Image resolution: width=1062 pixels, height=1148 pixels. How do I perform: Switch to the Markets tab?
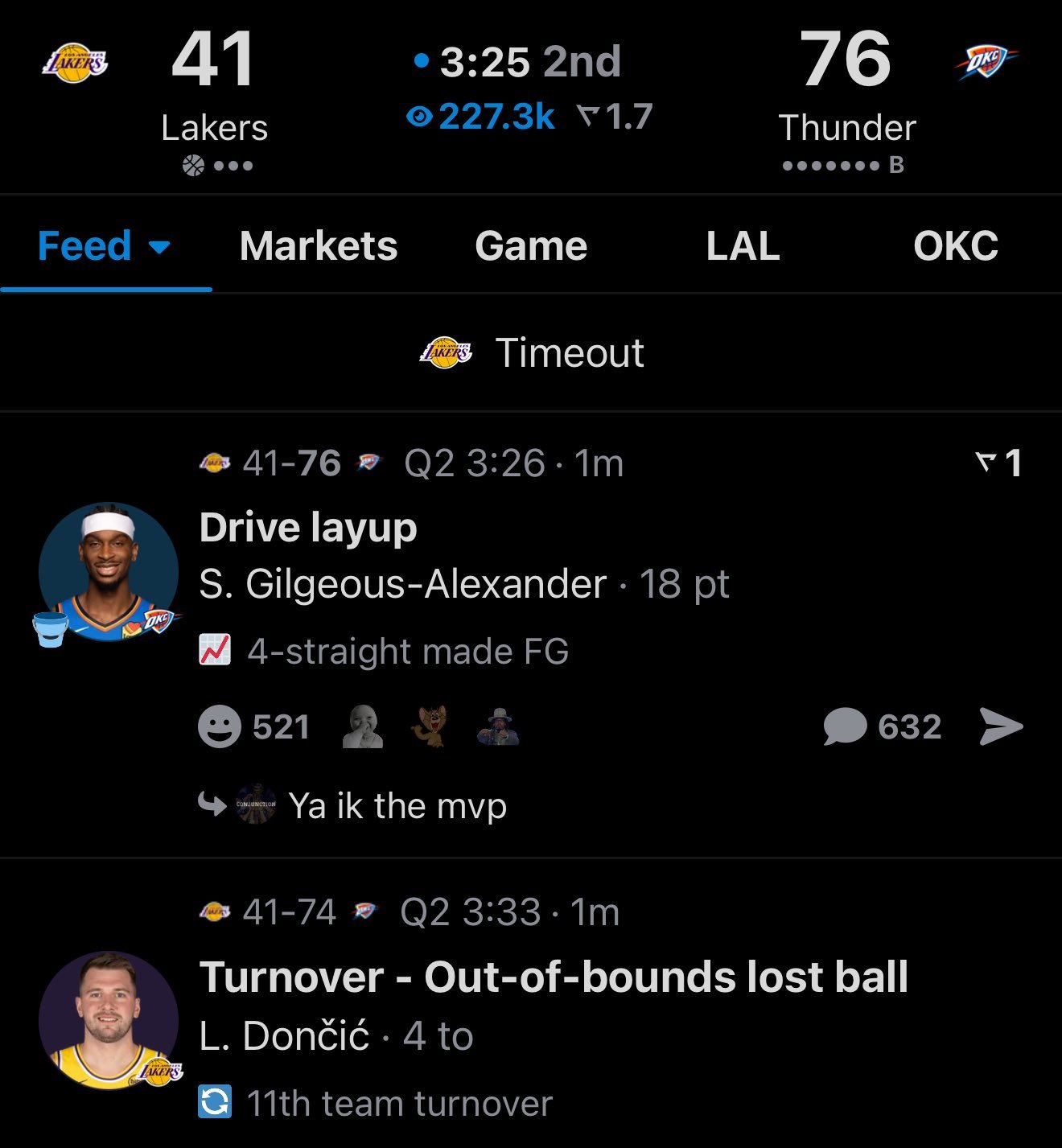point(319,246)
